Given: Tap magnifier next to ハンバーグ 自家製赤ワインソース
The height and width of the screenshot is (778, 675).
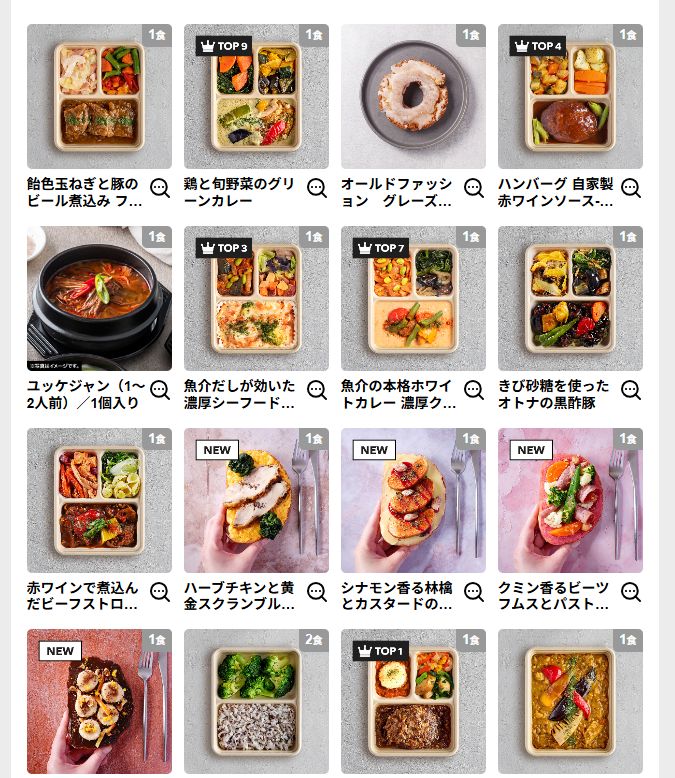Looking at the screenshot, I should click(x=631, y=188).
